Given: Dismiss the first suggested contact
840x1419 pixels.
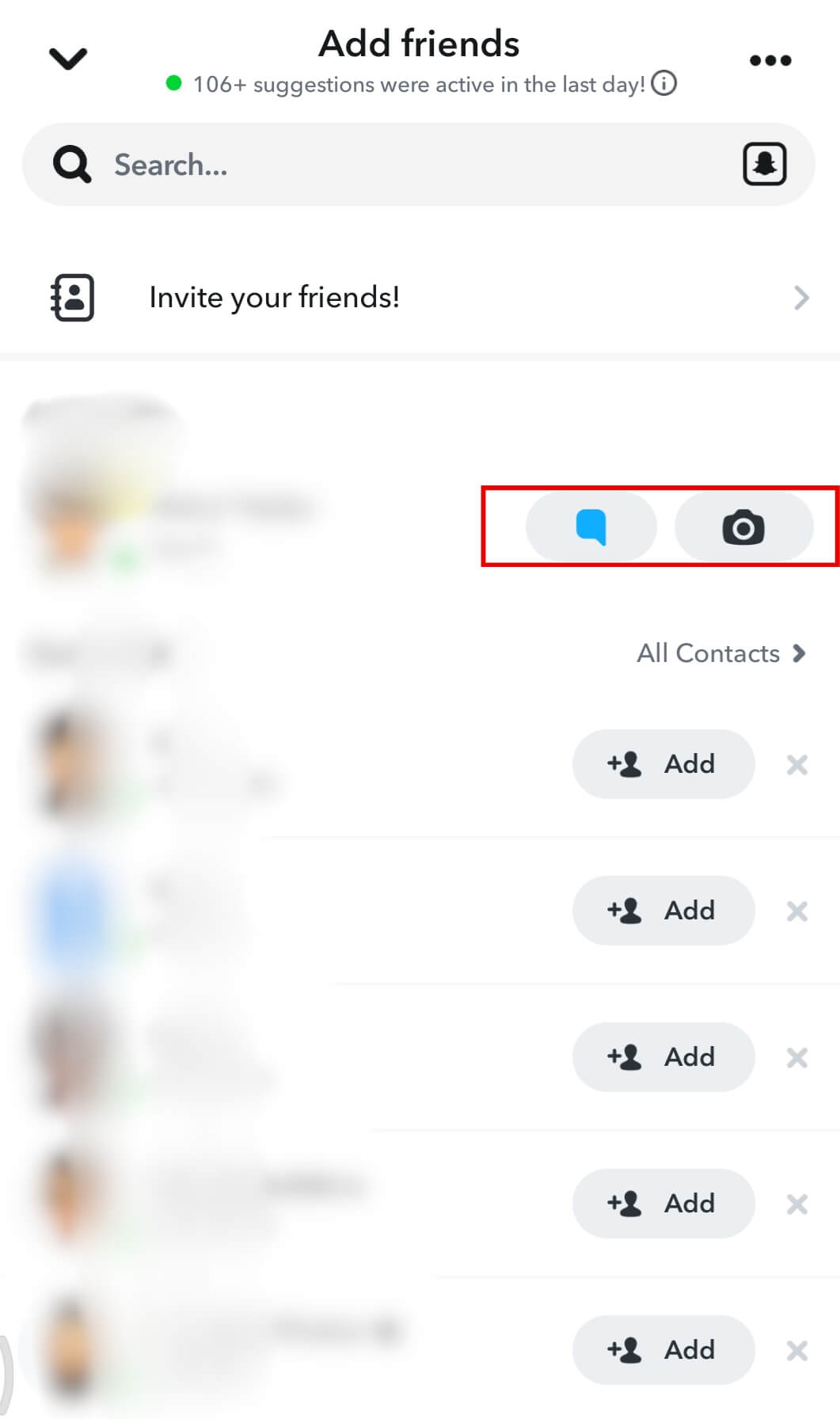Looking at the screenshot, I should click(x=796, y=765).
